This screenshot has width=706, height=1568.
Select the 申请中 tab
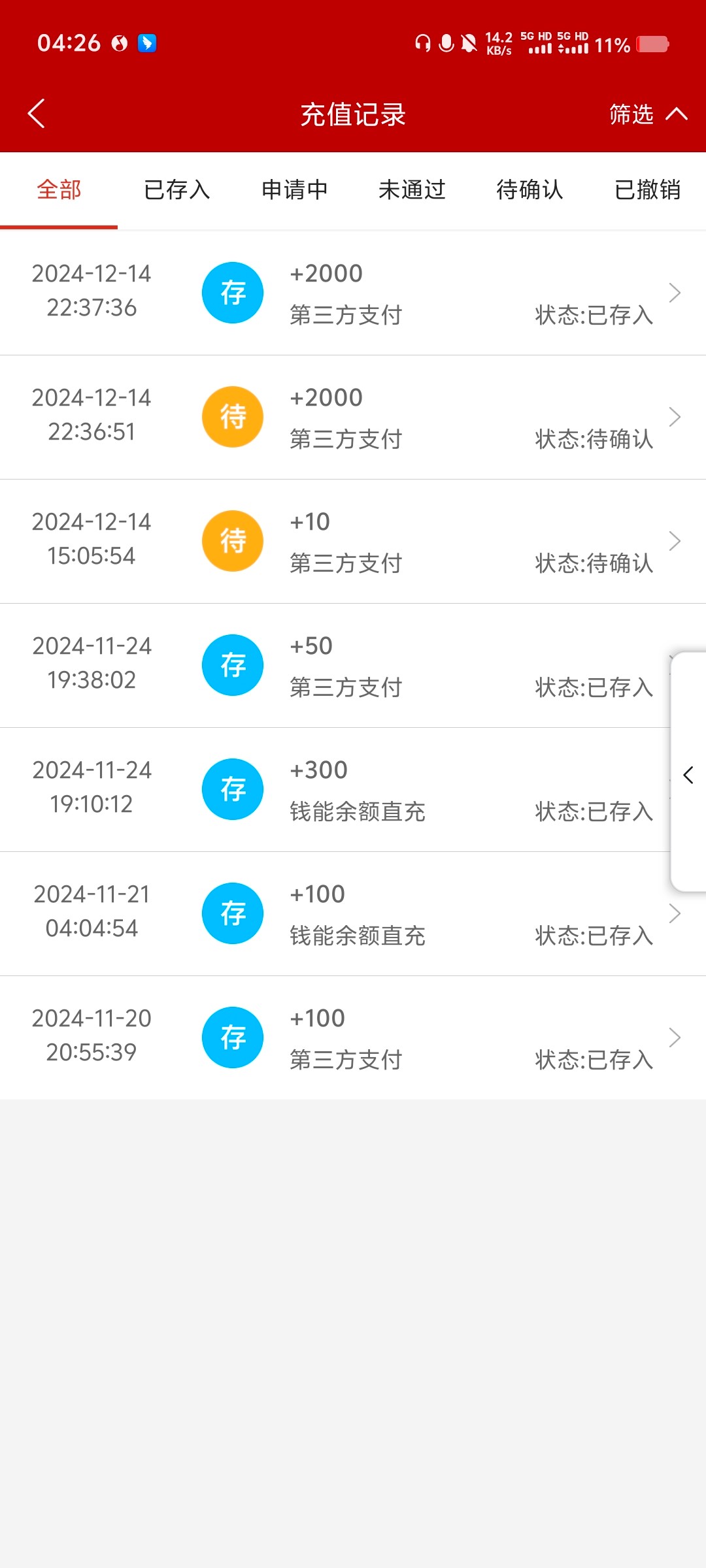tap(294, 190)
